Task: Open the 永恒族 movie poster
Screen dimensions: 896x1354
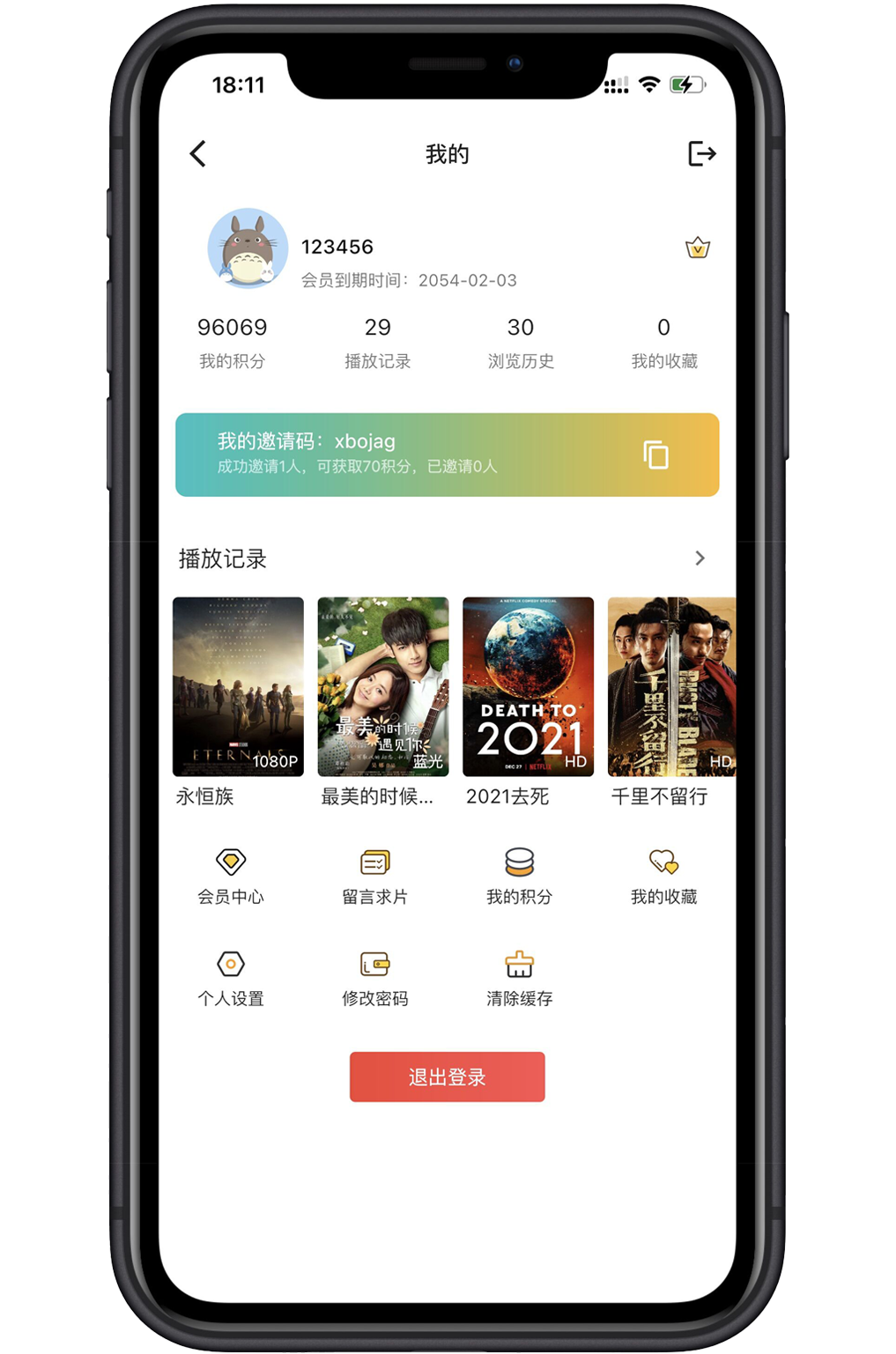Action: 238,686
